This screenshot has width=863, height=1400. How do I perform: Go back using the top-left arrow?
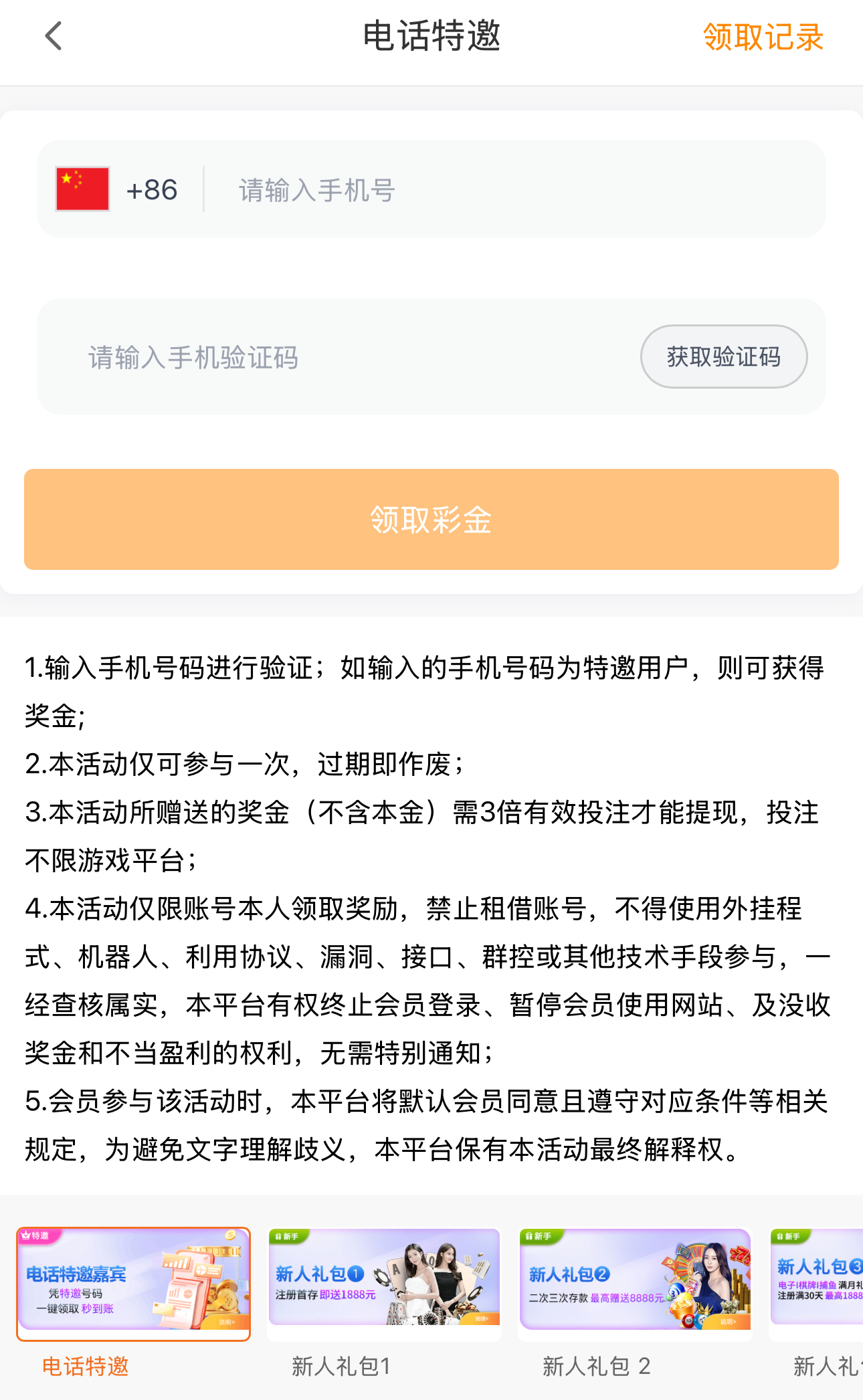click(x=54, y=36)
